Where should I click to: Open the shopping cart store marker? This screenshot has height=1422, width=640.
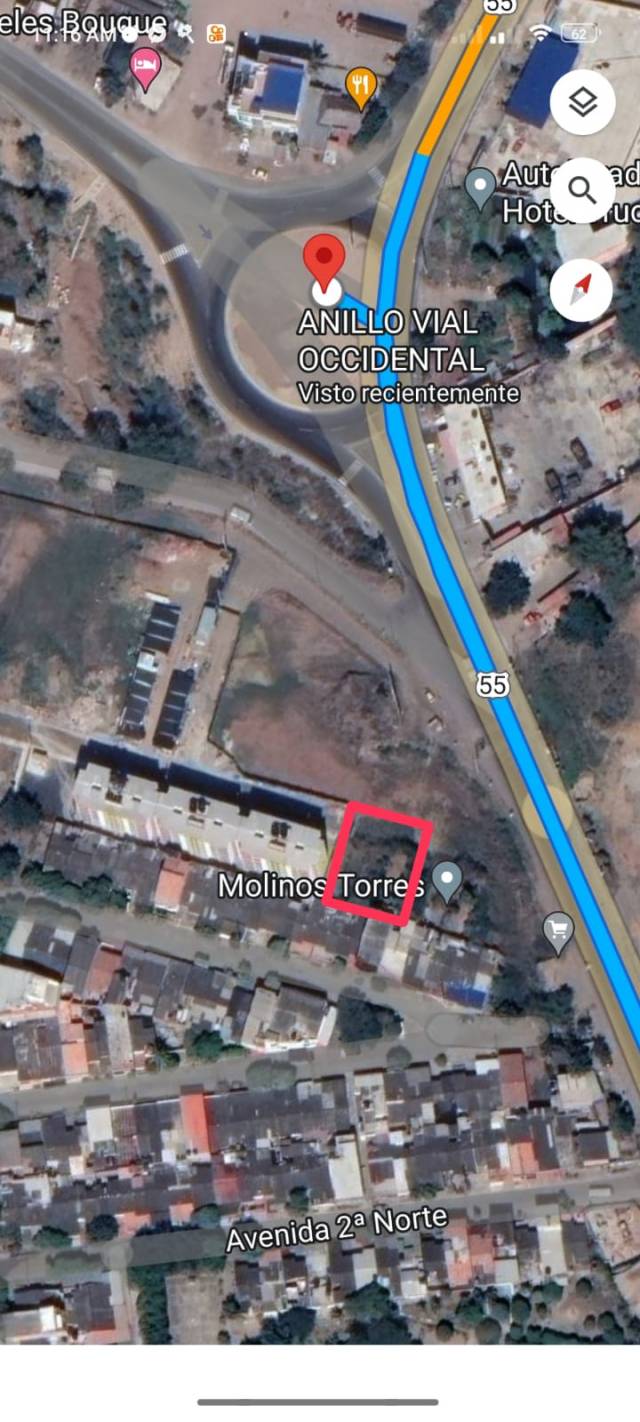coord(559,932)
